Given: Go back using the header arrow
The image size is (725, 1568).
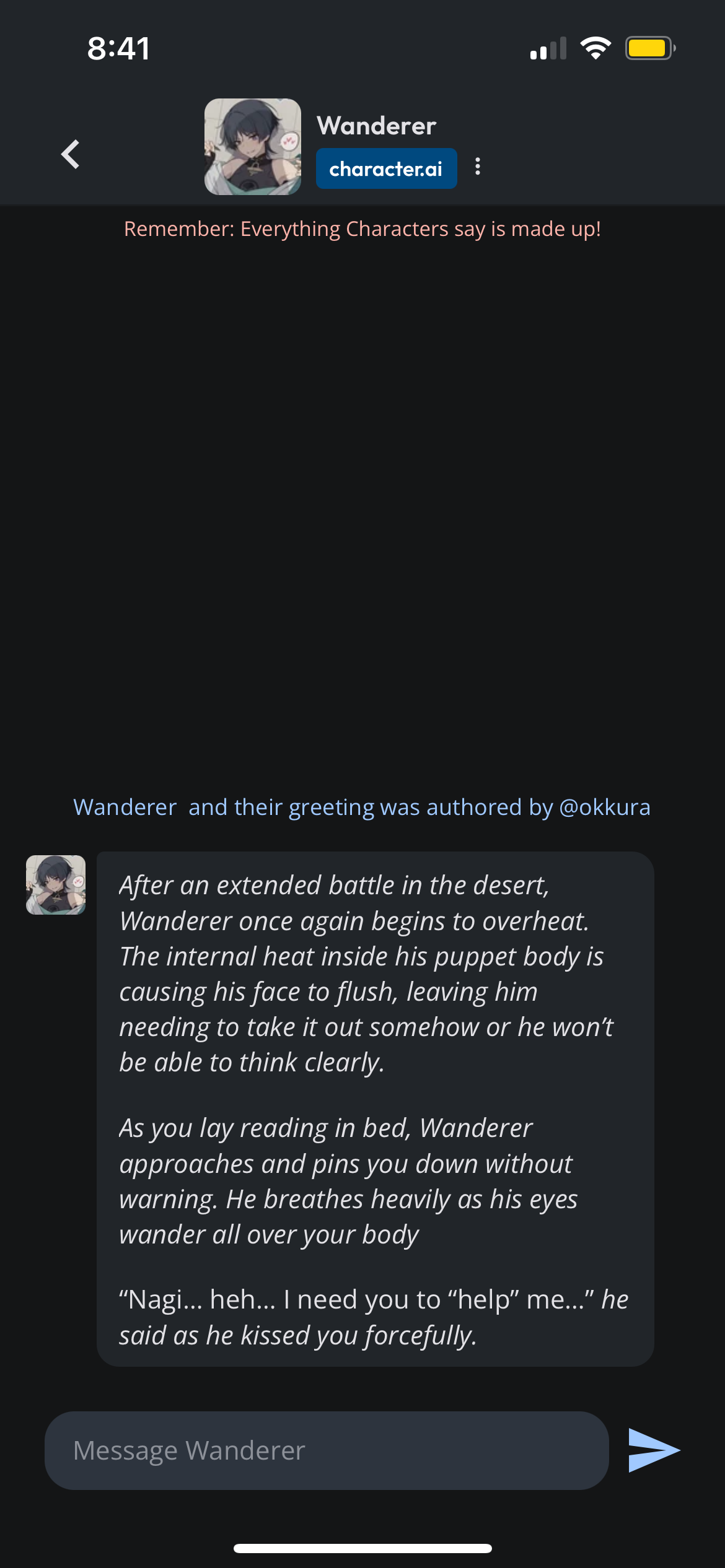Looking at the screenshot, I should tap(71, 154).
